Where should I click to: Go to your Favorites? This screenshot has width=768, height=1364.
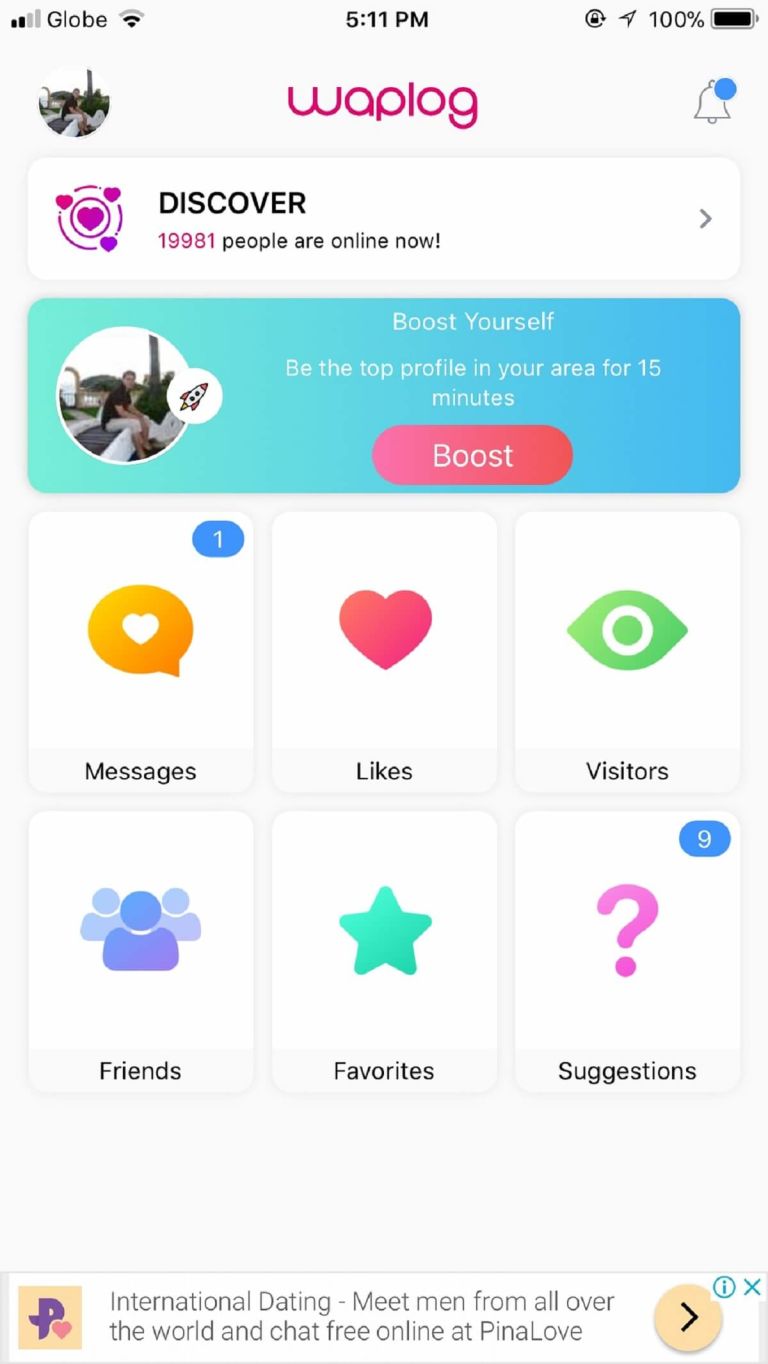[x=384, y=951]
